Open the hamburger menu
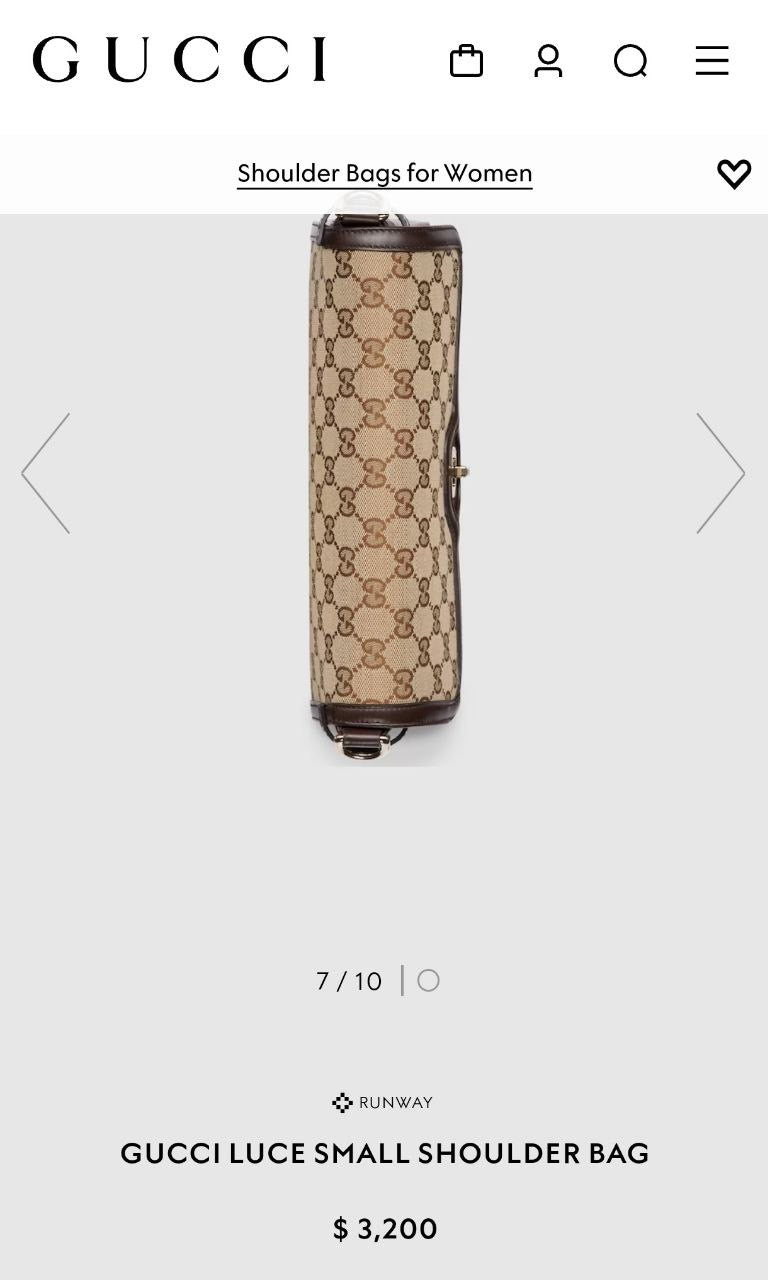The image size is (768, 1280). click(x=712, y=61)
